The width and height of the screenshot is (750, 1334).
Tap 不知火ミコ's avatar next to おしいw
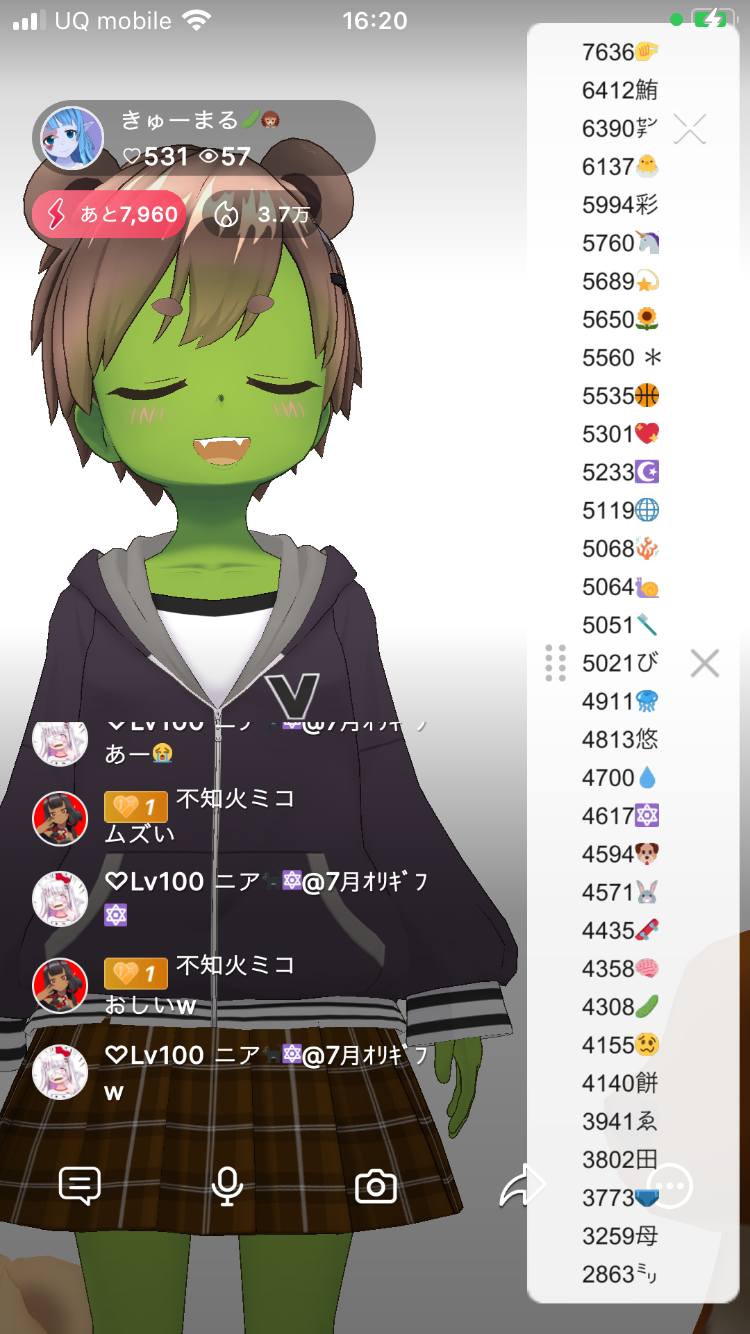60,985
